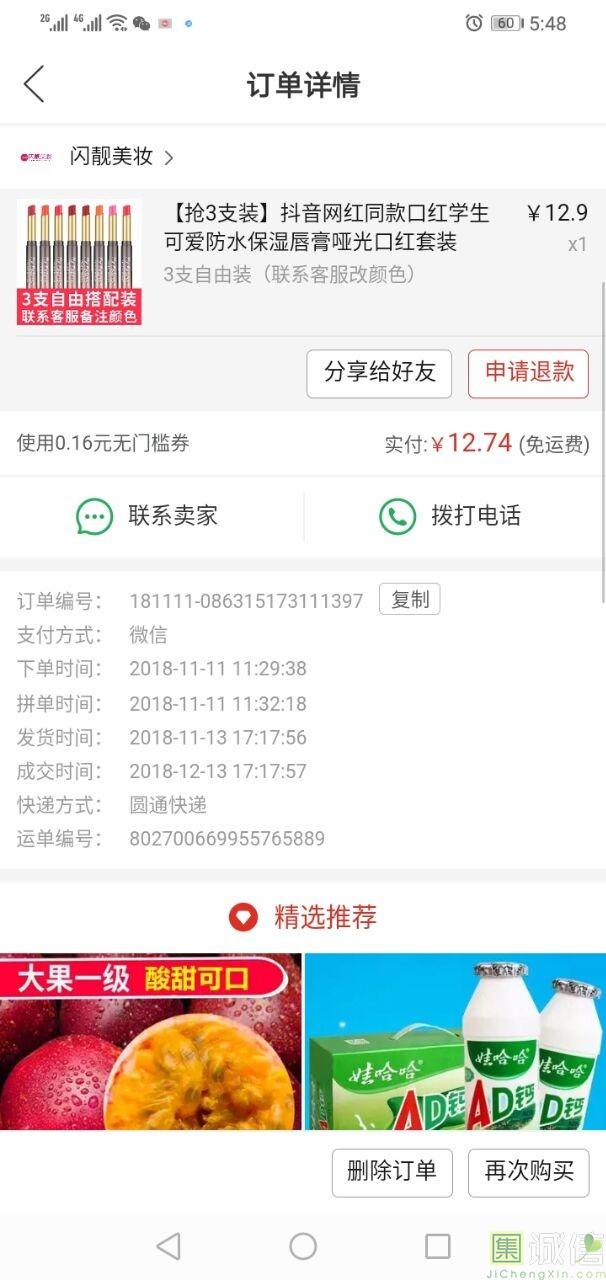Viewport: 606px width, 1280px height.
Task: Delete this order with 删除订单
Action: click(x=392, y=1172)
